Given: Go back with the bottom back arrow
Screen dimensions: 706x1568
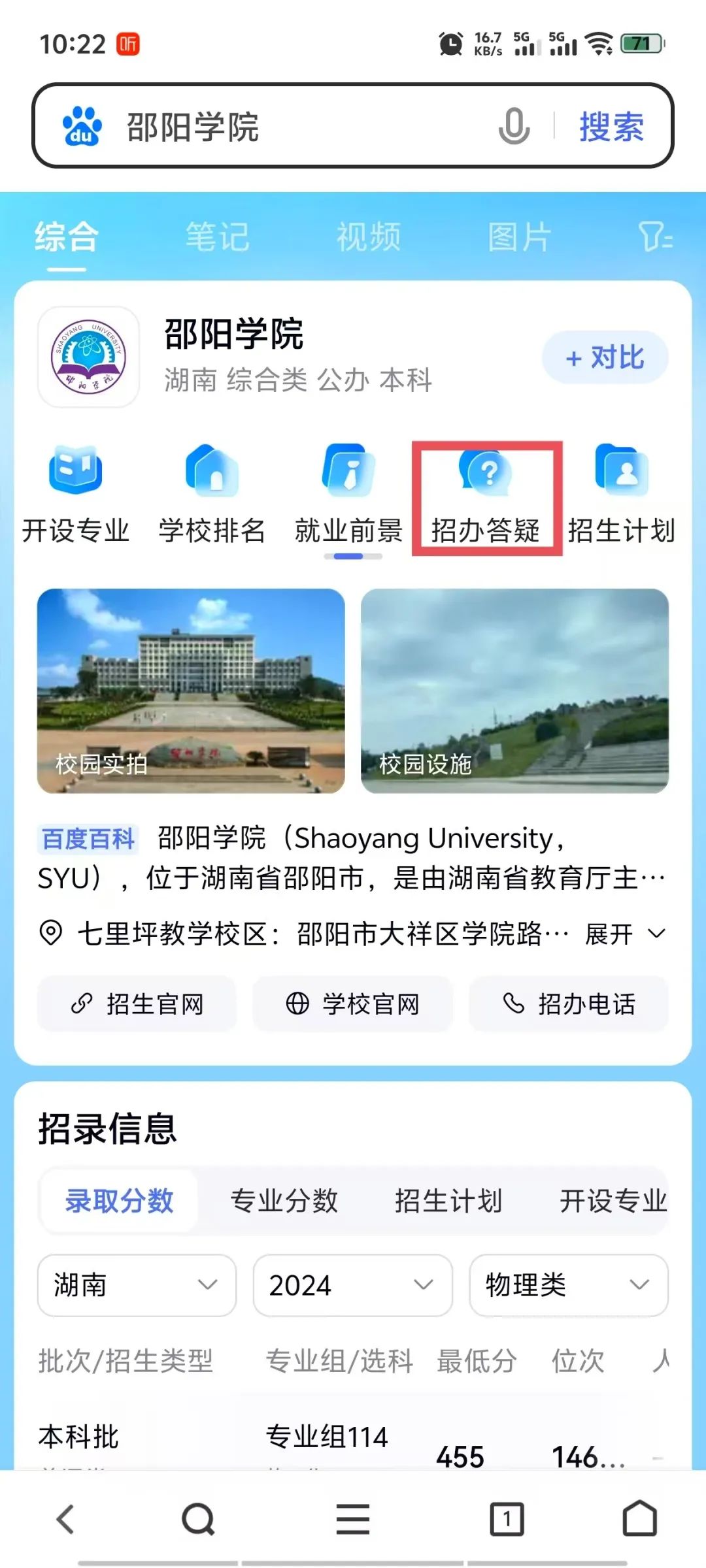Looking at the screenshot, I should point(65,1519).
